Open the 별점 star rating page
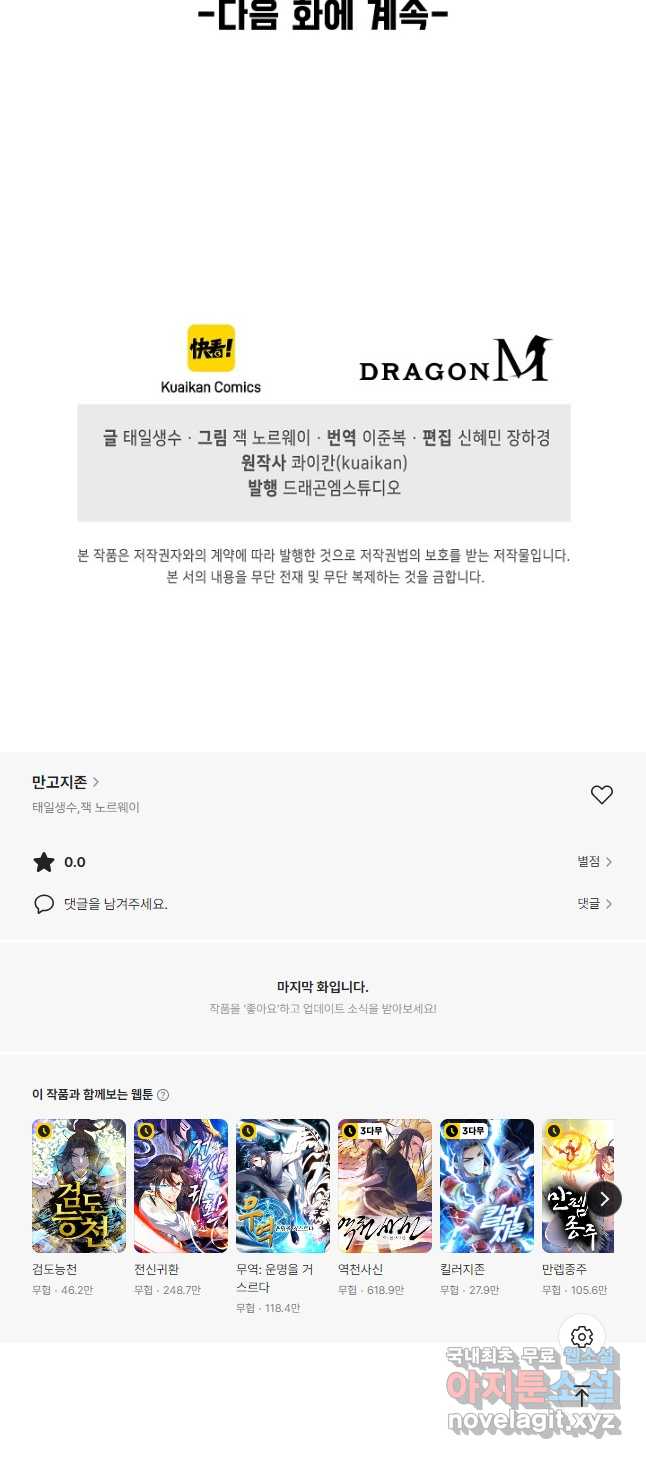Image resolution: width=646 pixels, height=1459 pixels. [x=594, y=862]
